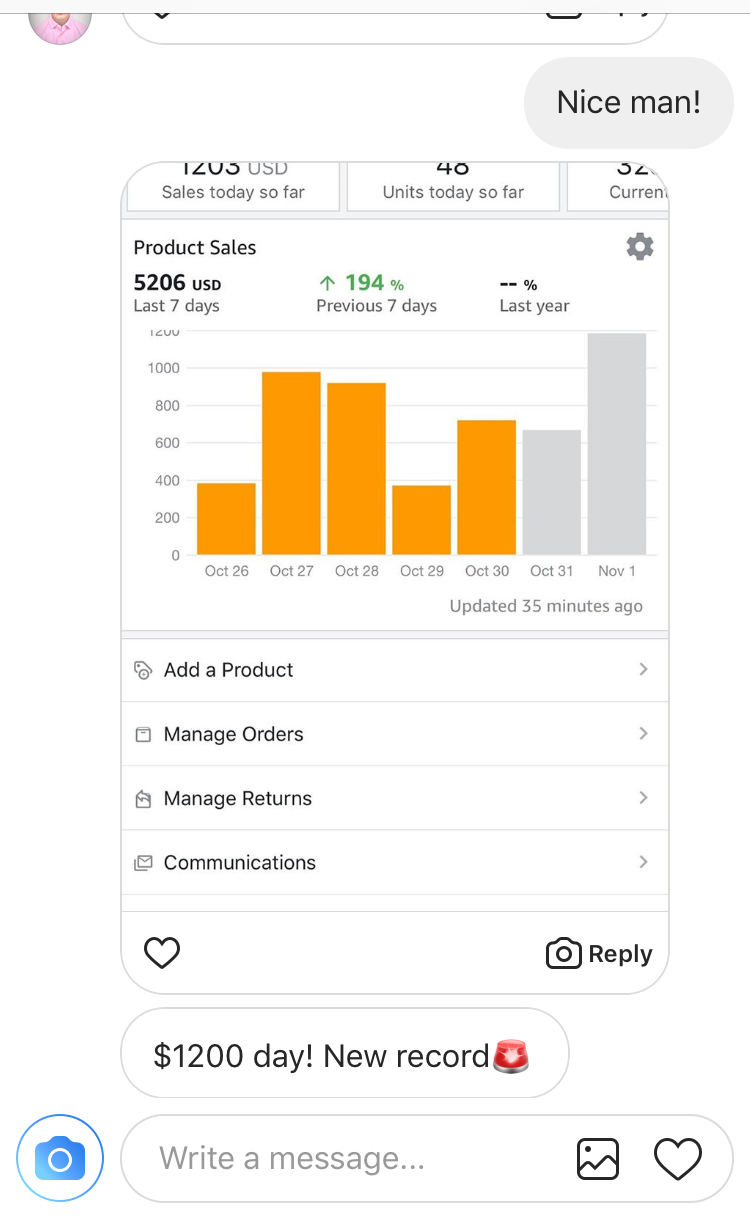The width and height of the screenshot is (750, 1218).
Task: Open the photo gallery picker icon
Action: point(598,1159)
